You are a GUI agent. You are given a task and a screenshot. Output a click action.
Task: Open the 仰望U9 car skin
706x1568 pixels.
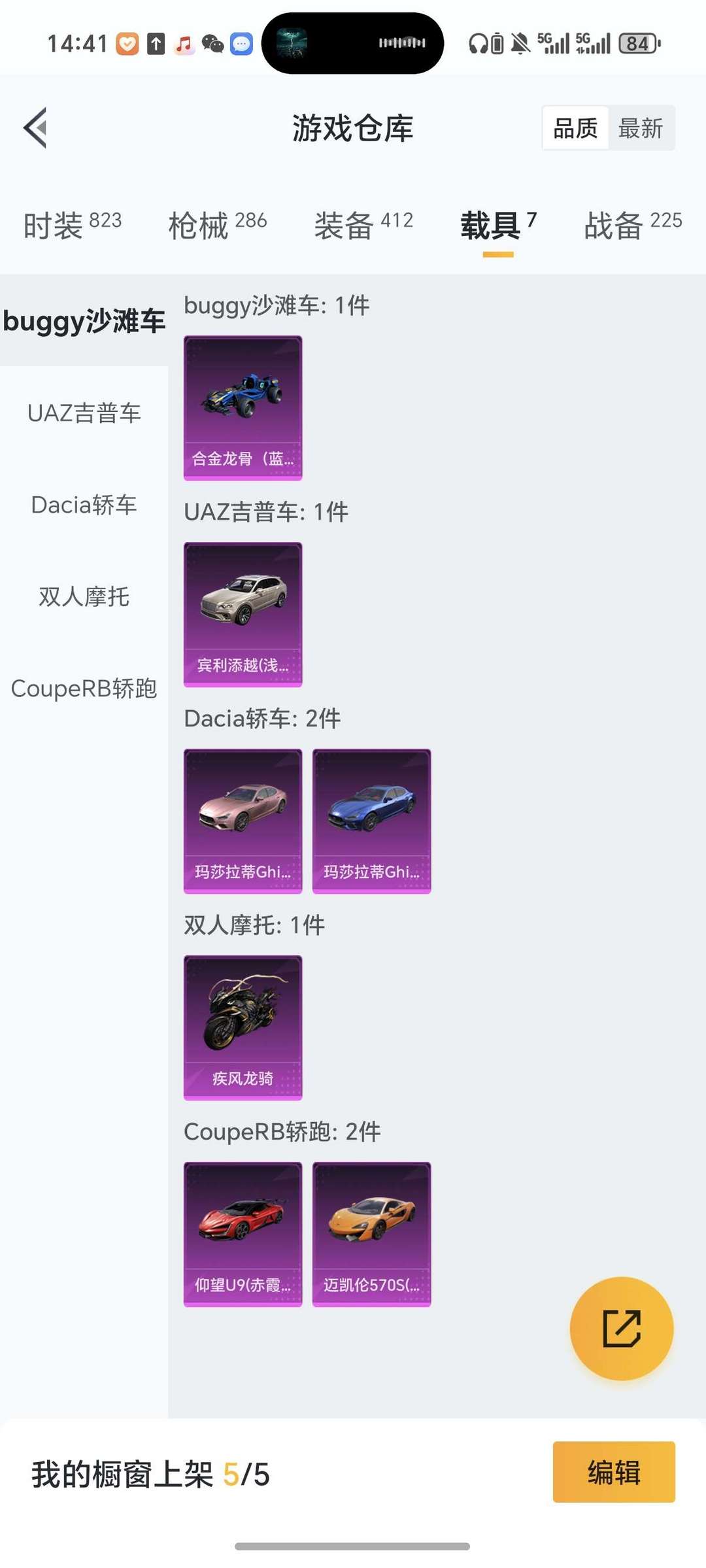[243, 1235]
